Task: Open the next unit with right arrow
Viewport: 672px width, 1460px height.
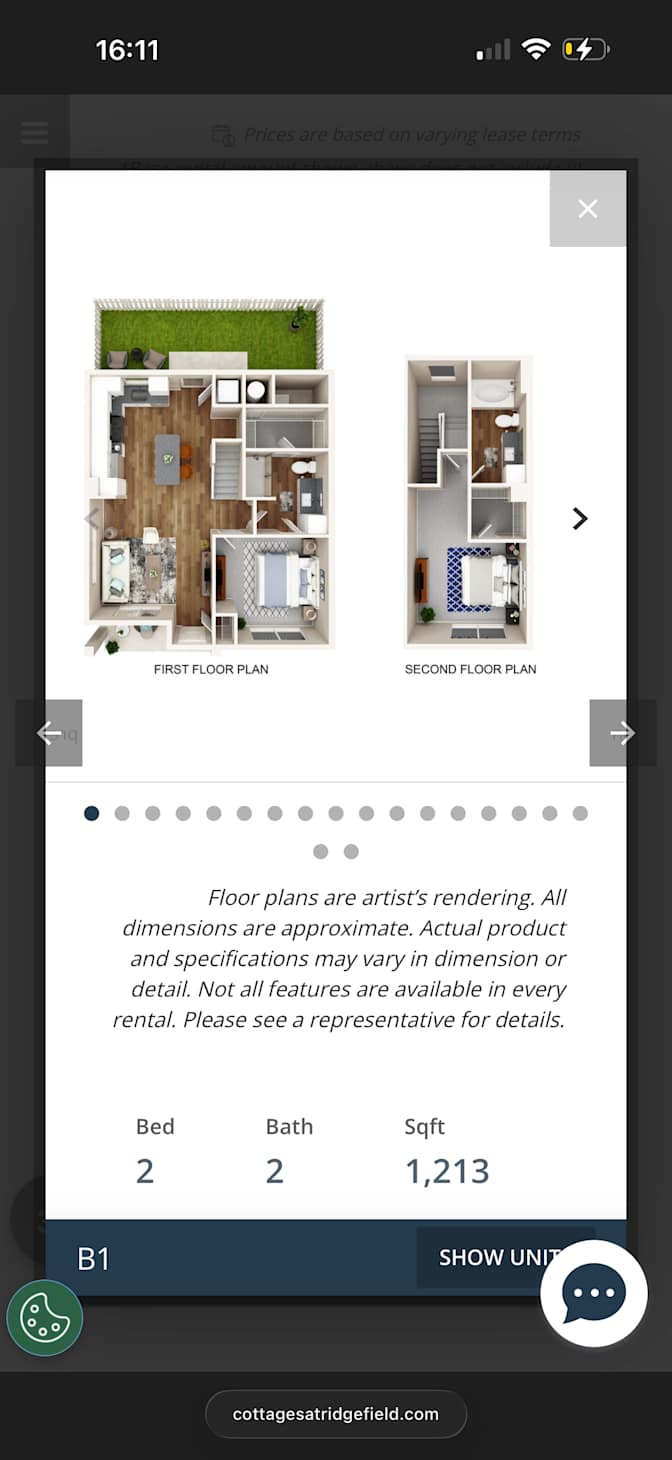Action: tap(622, 733)
